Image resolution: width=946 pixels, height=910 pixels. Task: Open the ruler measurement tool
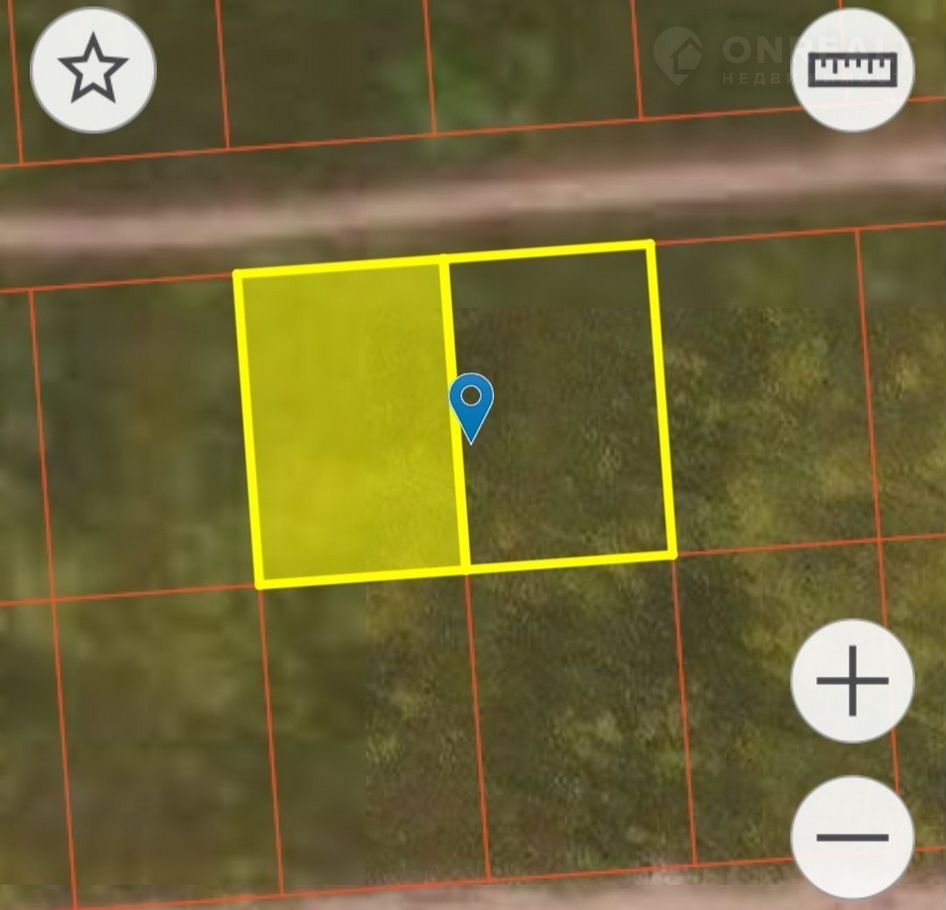pos(852,70)
